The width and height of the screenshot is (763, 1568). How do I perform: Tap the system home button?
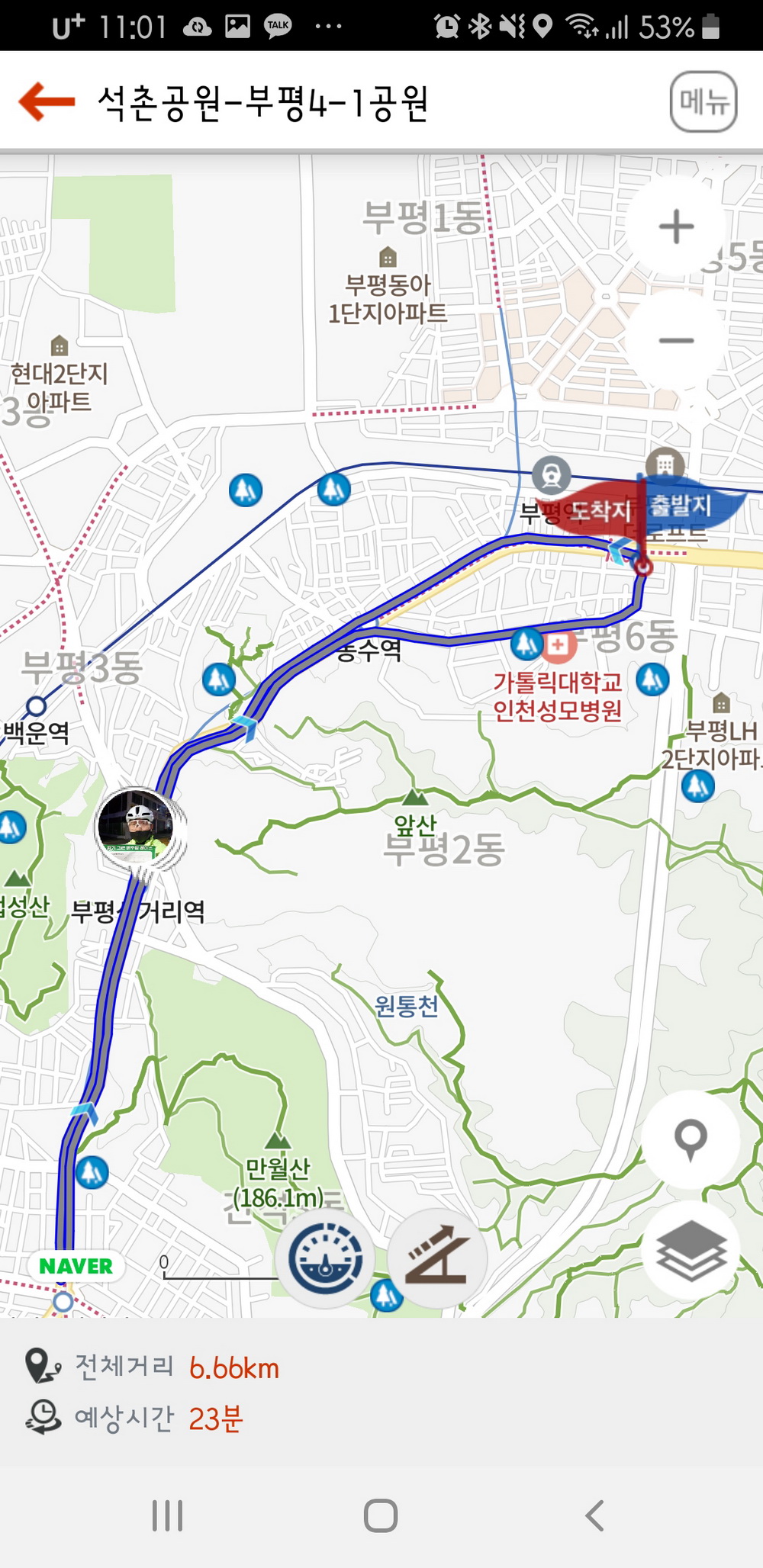click(381, 1515)
